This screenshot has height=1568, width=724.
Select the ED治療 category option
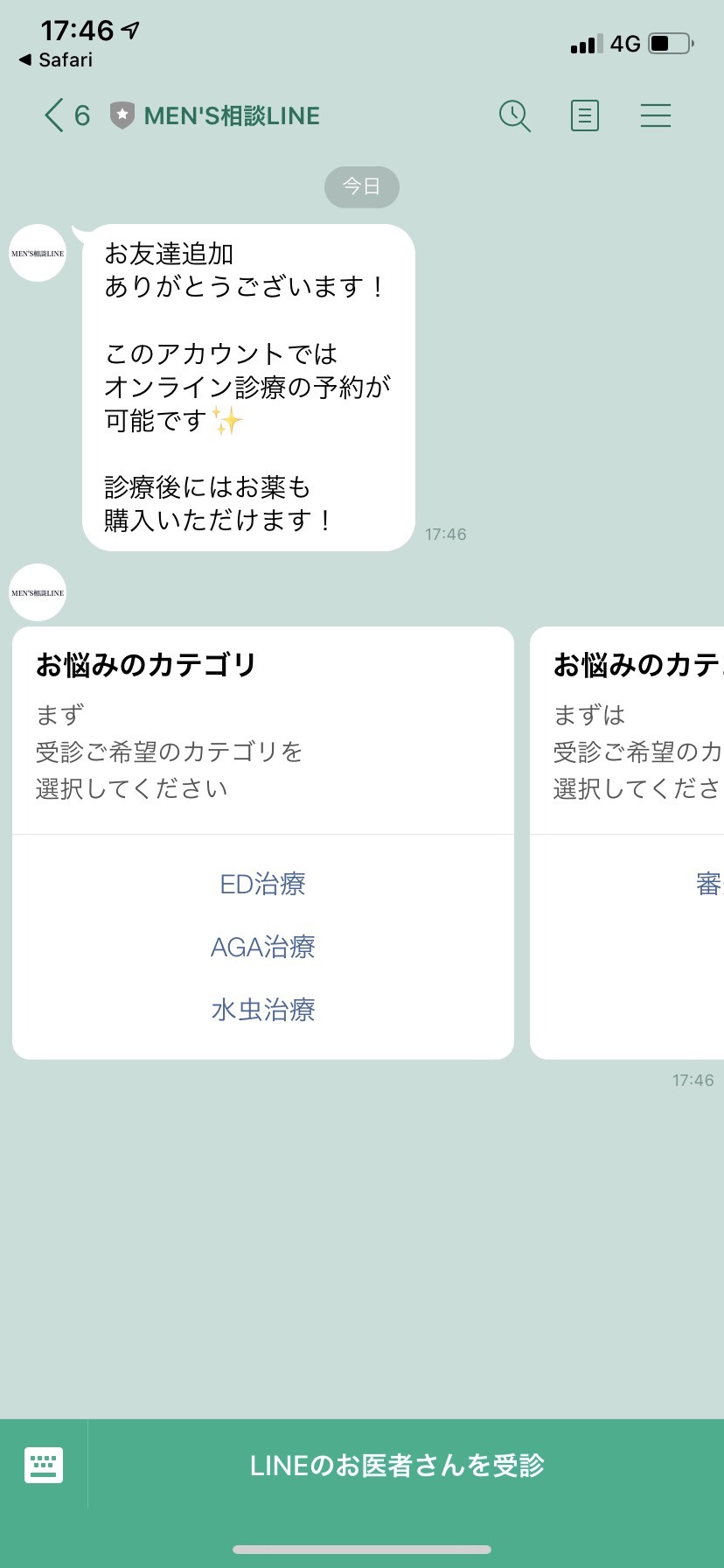(x=261, y=885)
